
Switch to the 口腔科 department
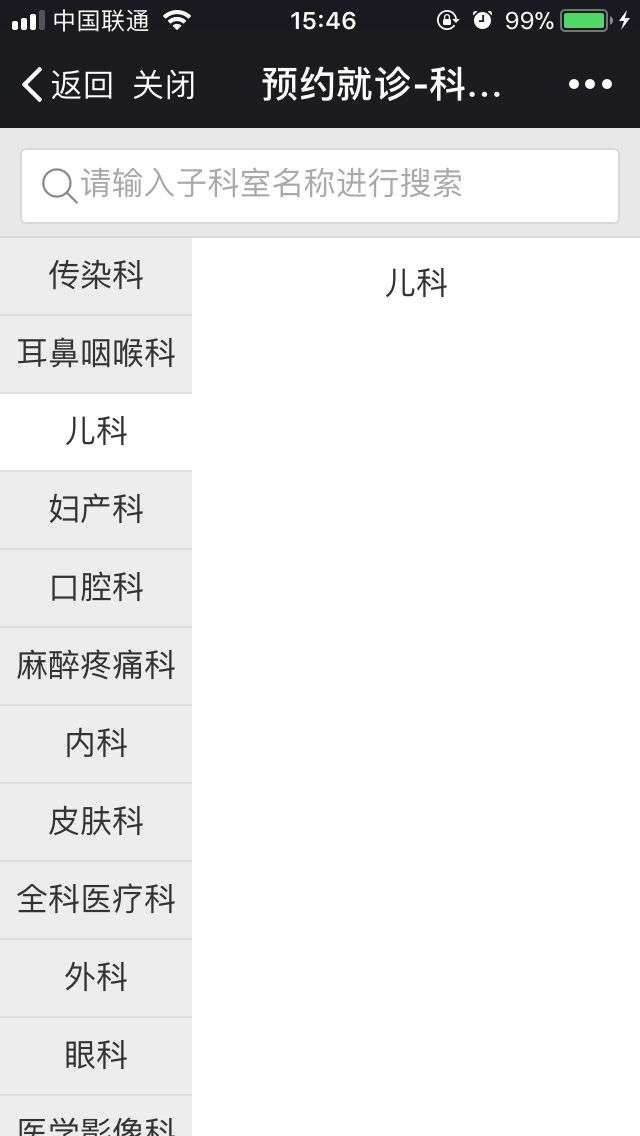pos(96,588)
